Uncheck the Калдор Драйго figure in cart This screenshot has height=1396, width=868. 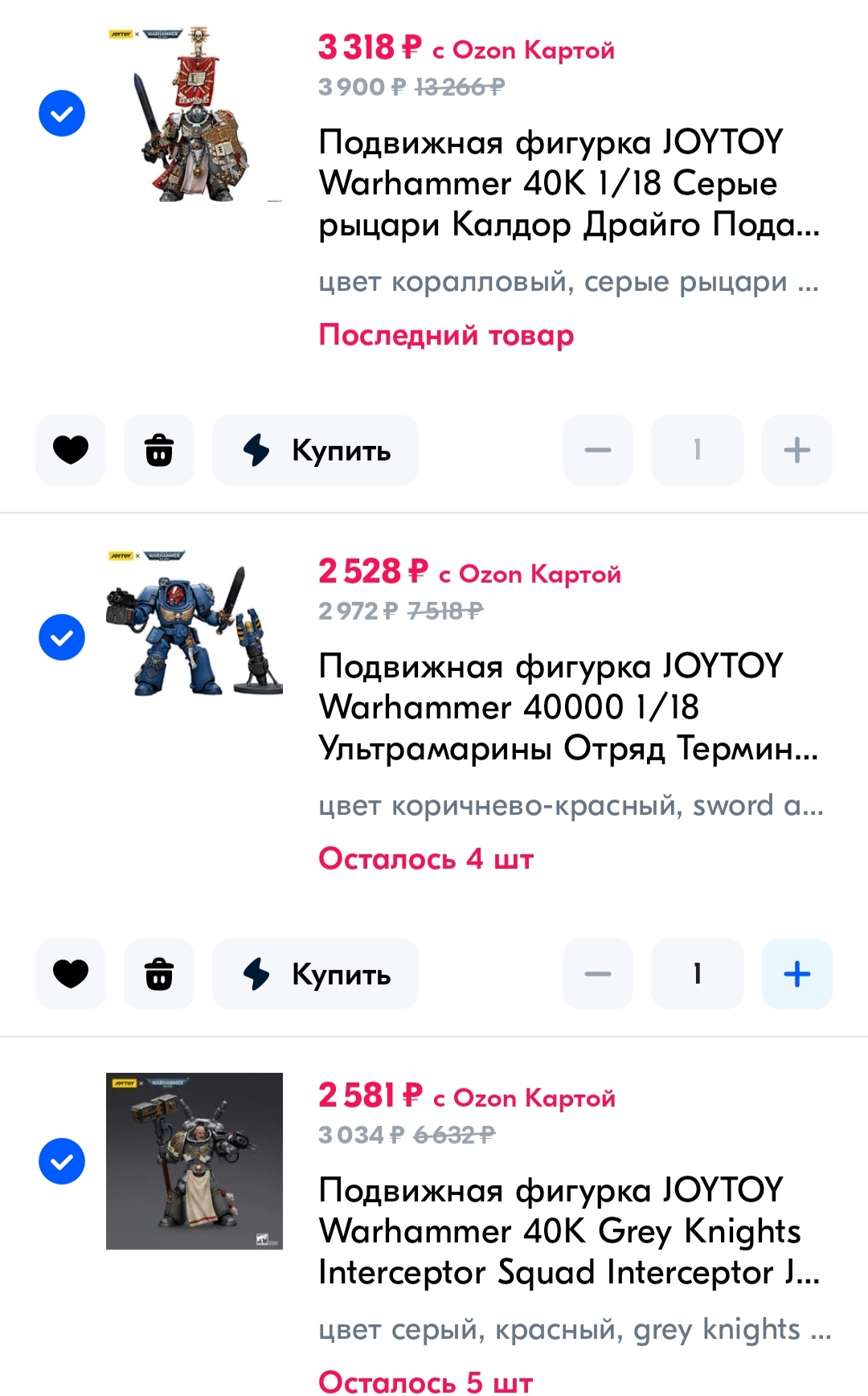tap(62, 113)
